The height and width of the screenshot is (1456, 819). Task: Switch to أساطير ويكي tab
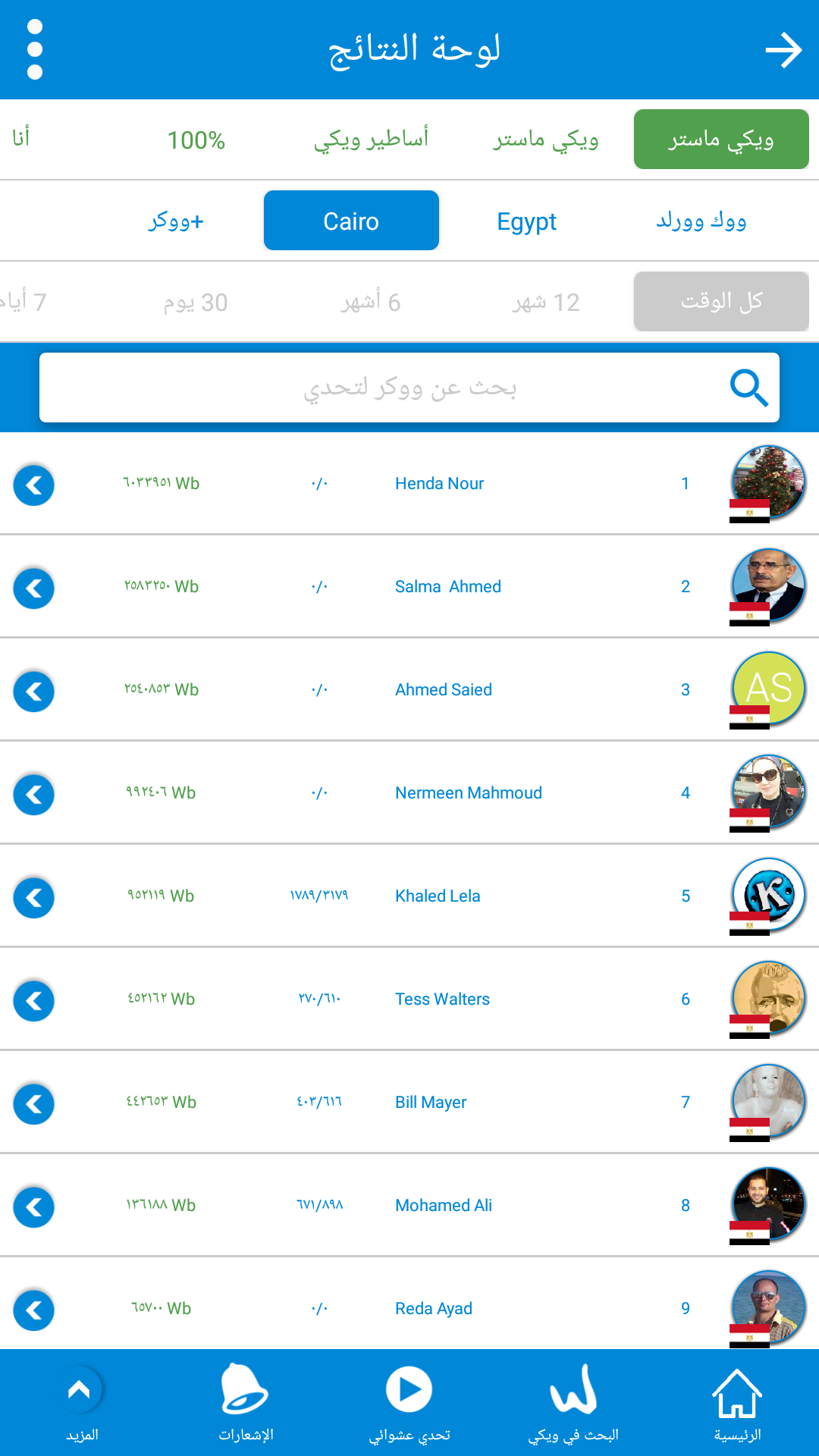pos(371,140)
